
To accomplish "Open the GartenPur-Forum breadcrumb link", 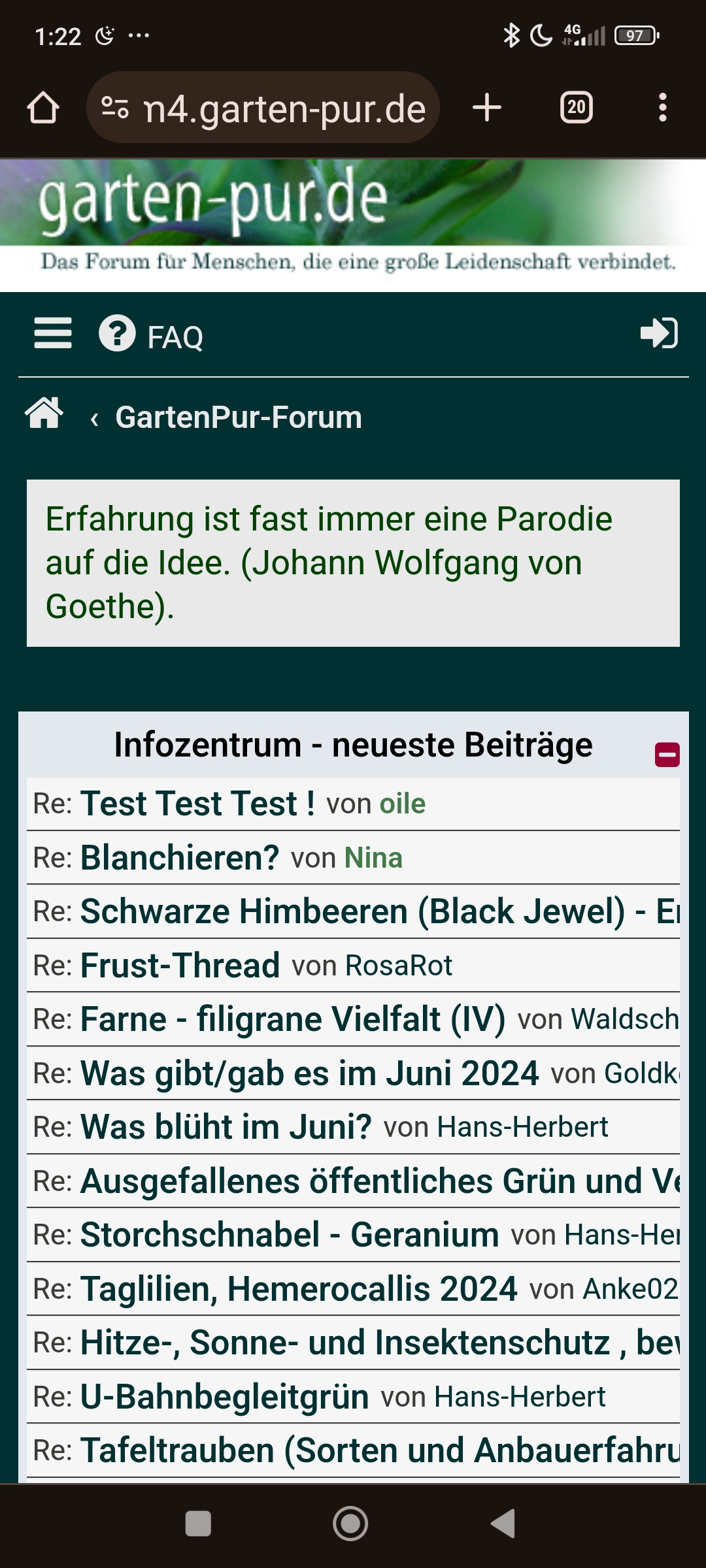I will click(238, 417).
